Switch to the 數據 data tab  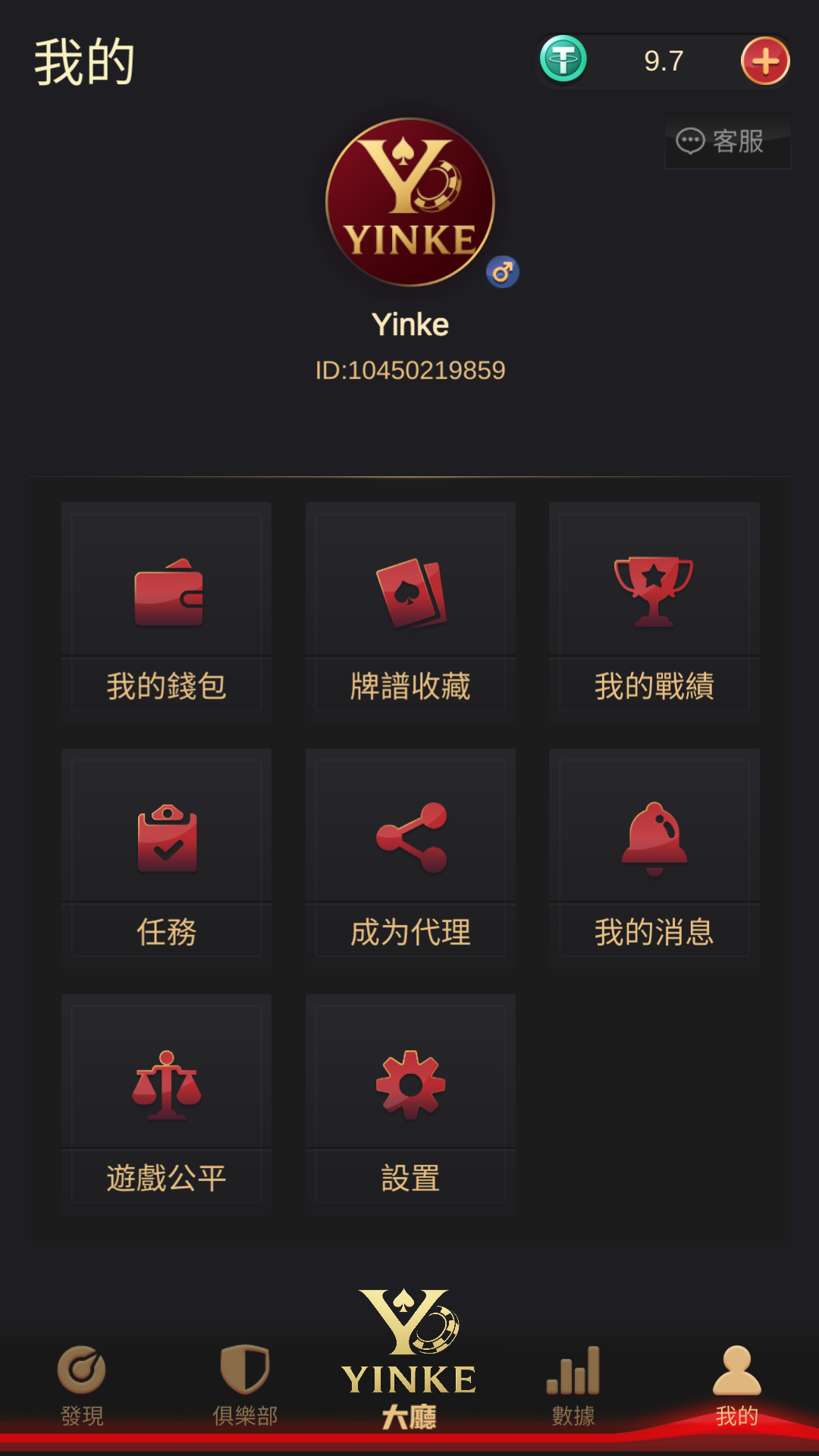coord(573,1385)
